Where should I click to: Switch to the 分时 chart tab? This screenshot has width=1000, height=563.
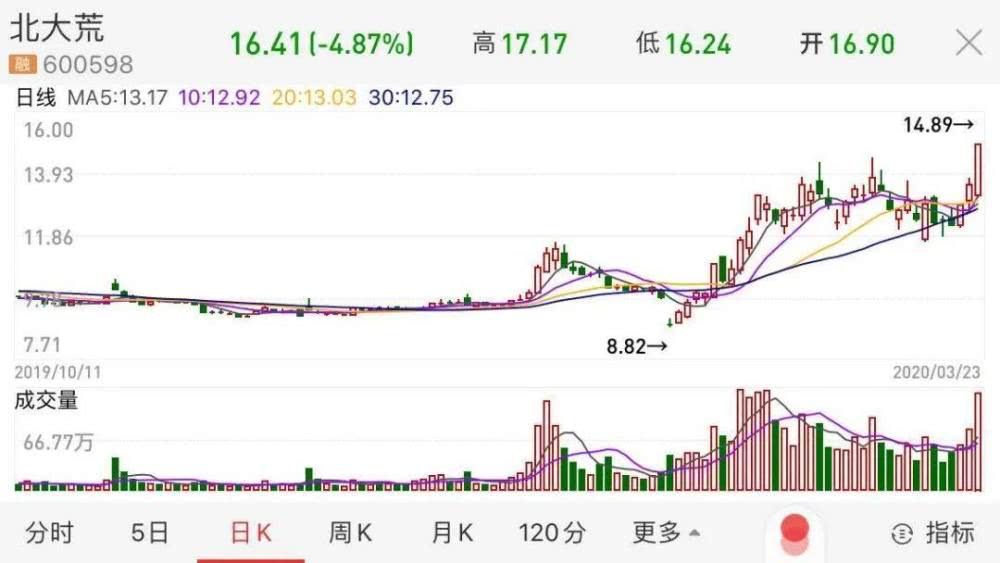49,532
